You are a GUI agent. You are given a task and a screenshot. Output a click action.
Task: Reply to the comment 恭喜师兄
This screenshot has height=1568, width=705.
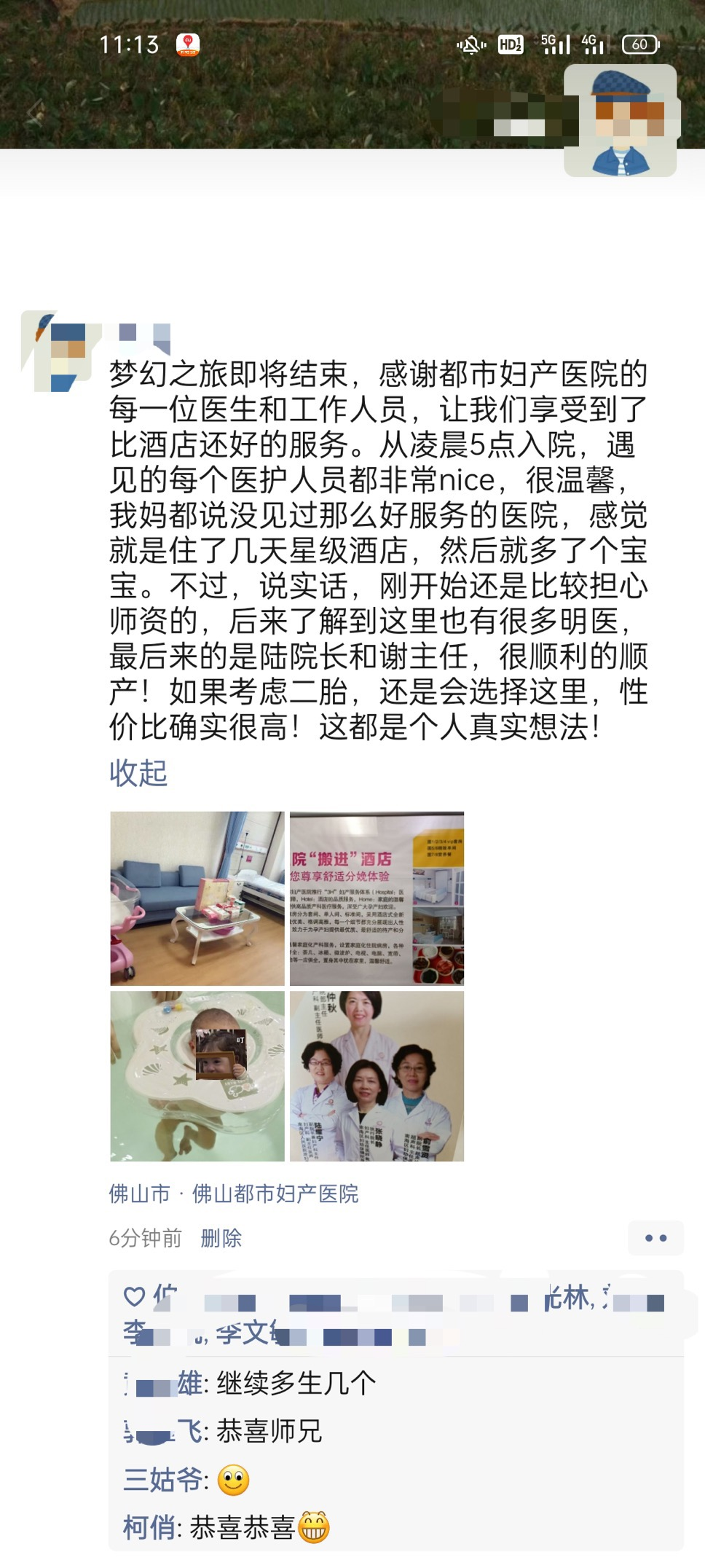tap(269, 1431)
